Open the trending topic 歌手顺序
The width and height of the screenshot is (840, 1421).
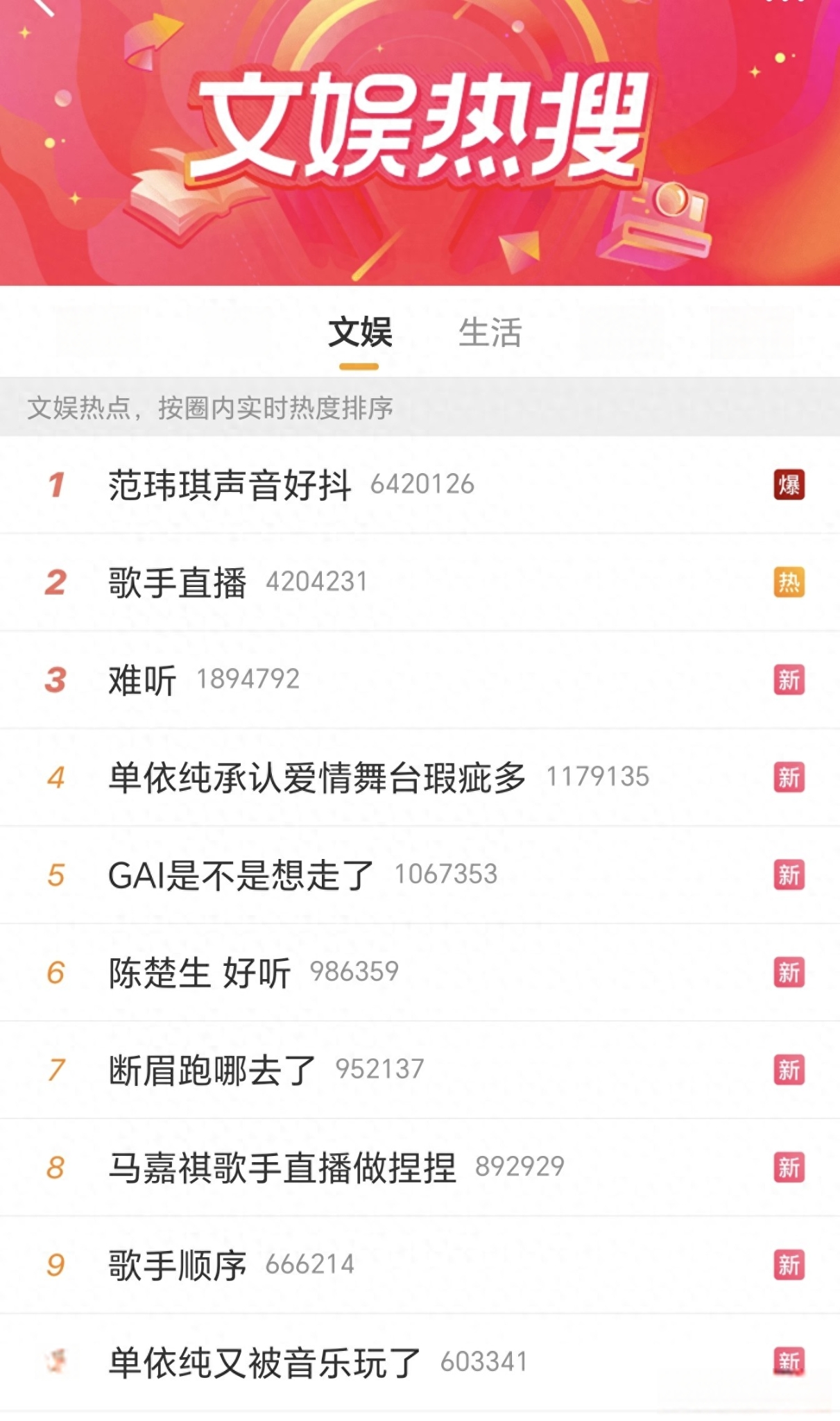pos(420,1265)
